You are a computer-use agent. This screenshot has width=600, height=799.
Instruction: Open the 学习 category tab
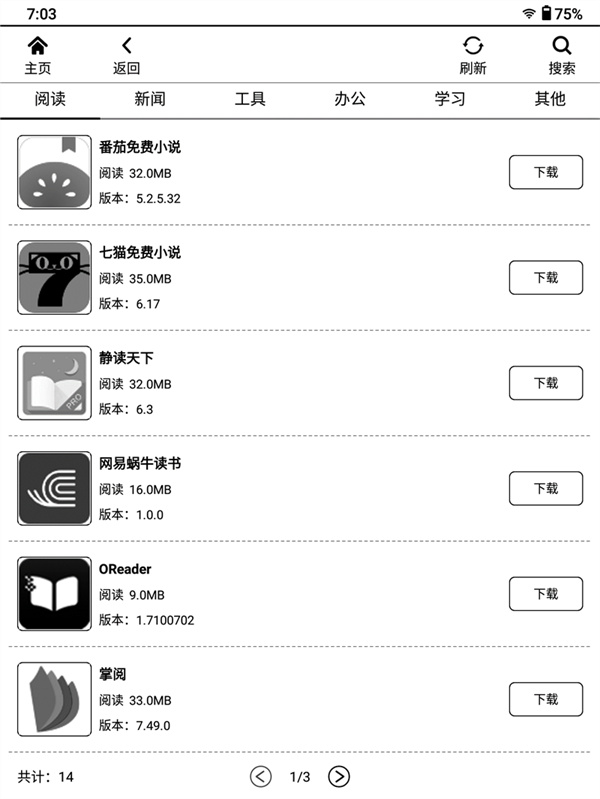450,99
